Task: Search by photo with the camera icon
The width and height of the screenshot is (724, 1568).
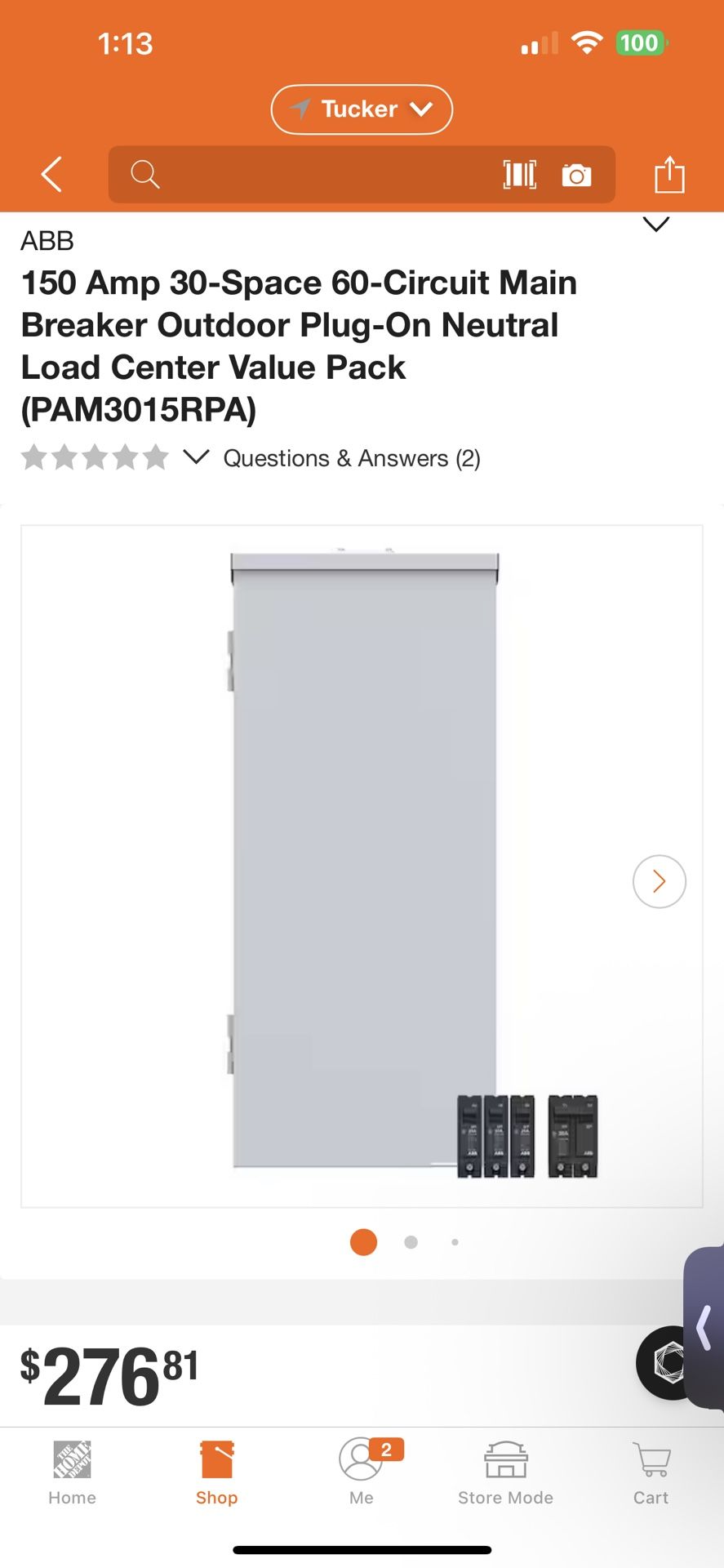Action: click(x=576, y=175)
